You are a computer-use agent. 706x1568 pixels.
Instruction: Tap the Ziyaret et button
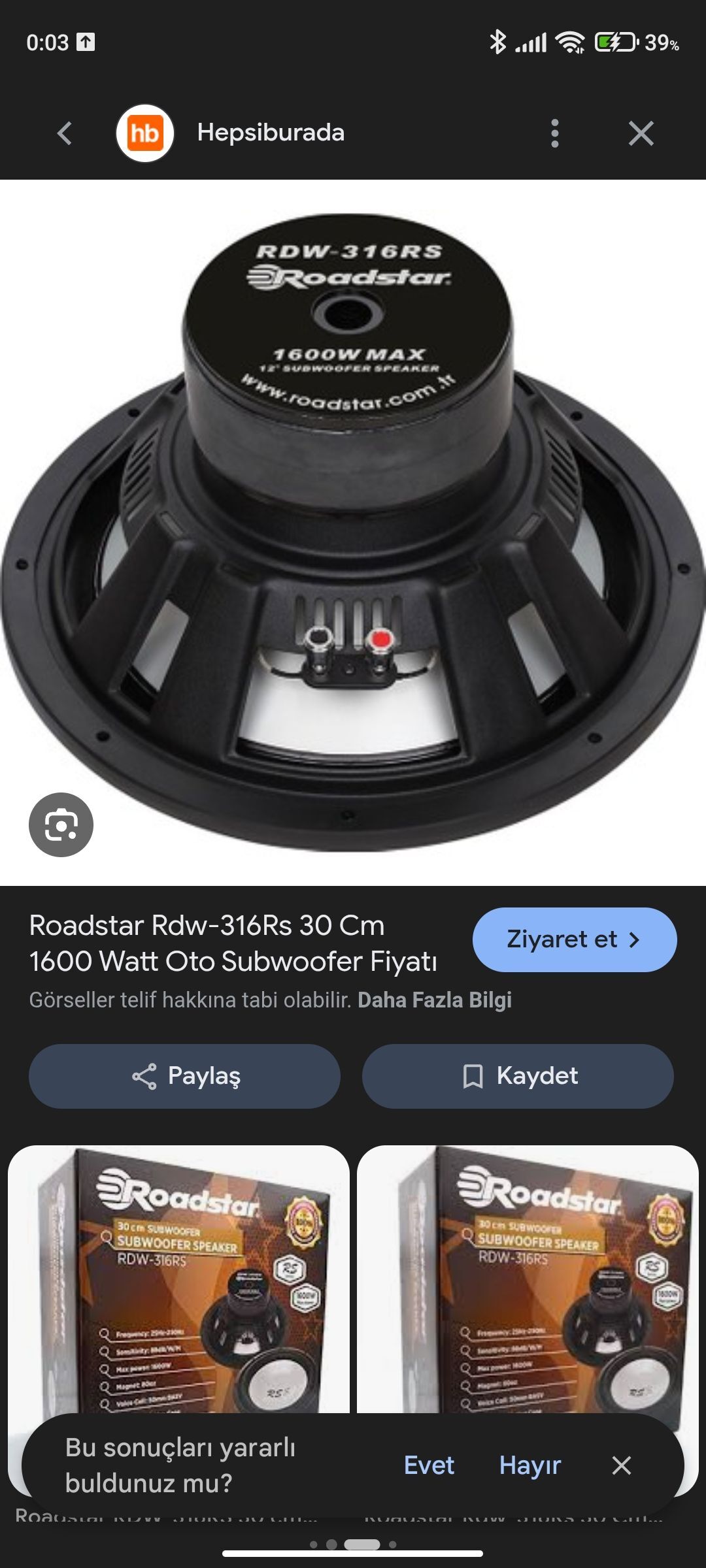(x=574, y=939)
